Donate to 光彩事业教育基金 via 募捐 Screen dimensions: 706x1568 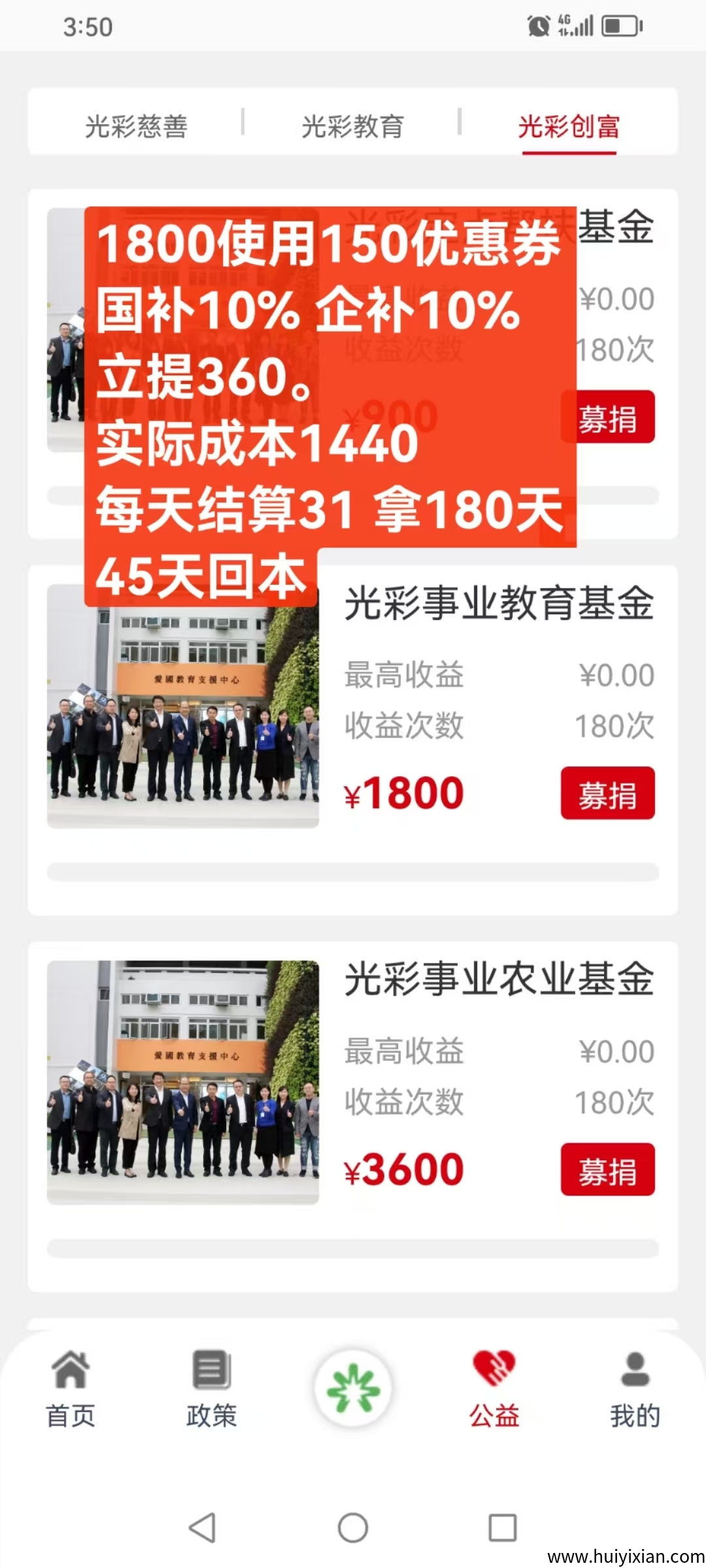click(x=608, y=793)
